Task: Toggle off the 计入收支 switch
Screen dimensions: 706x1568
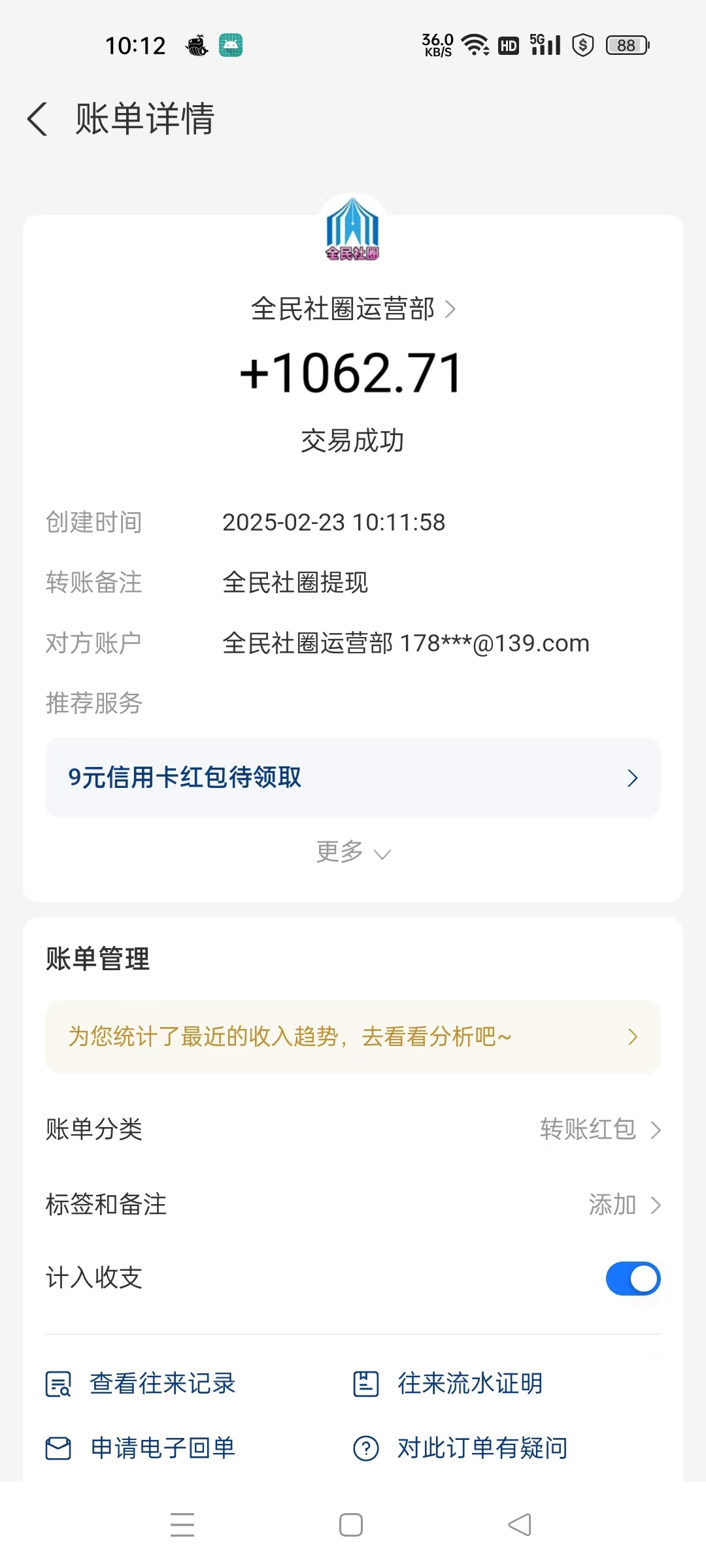Action: 633,1279
